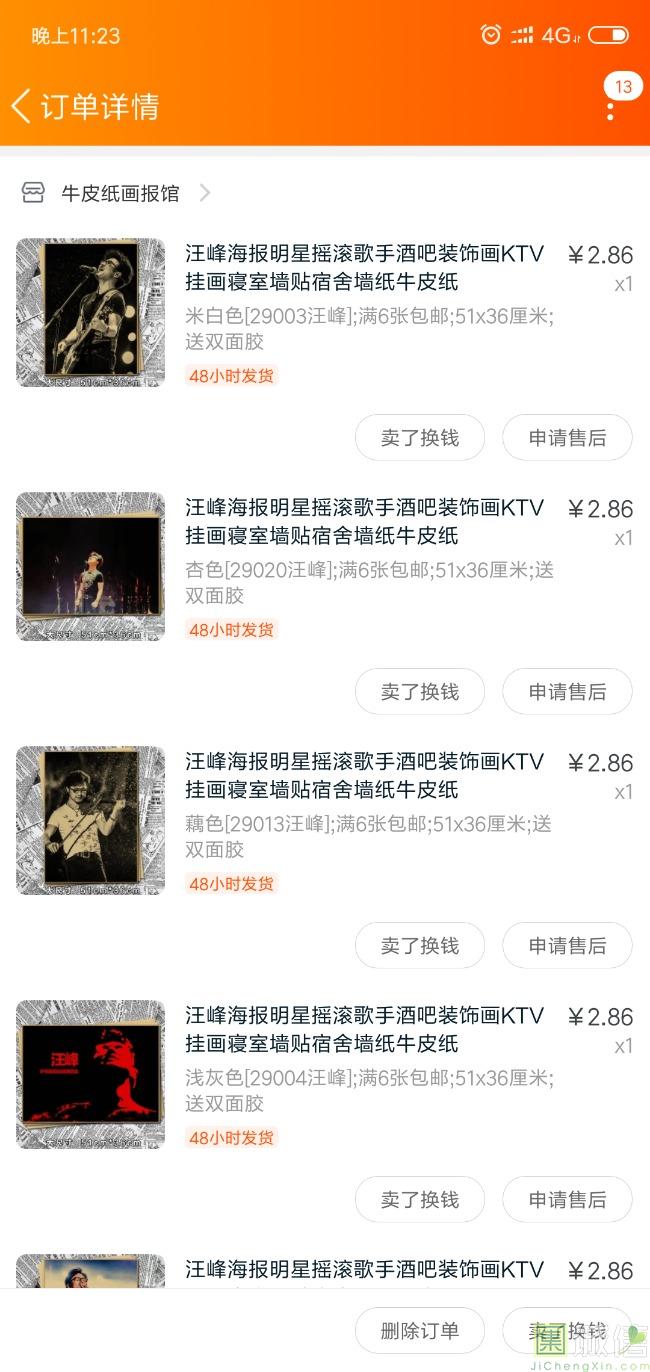Tap 卖了换钱 for the 杏色 29020 item
This screenshot has height=1372, width=650.
pos(420,692)
